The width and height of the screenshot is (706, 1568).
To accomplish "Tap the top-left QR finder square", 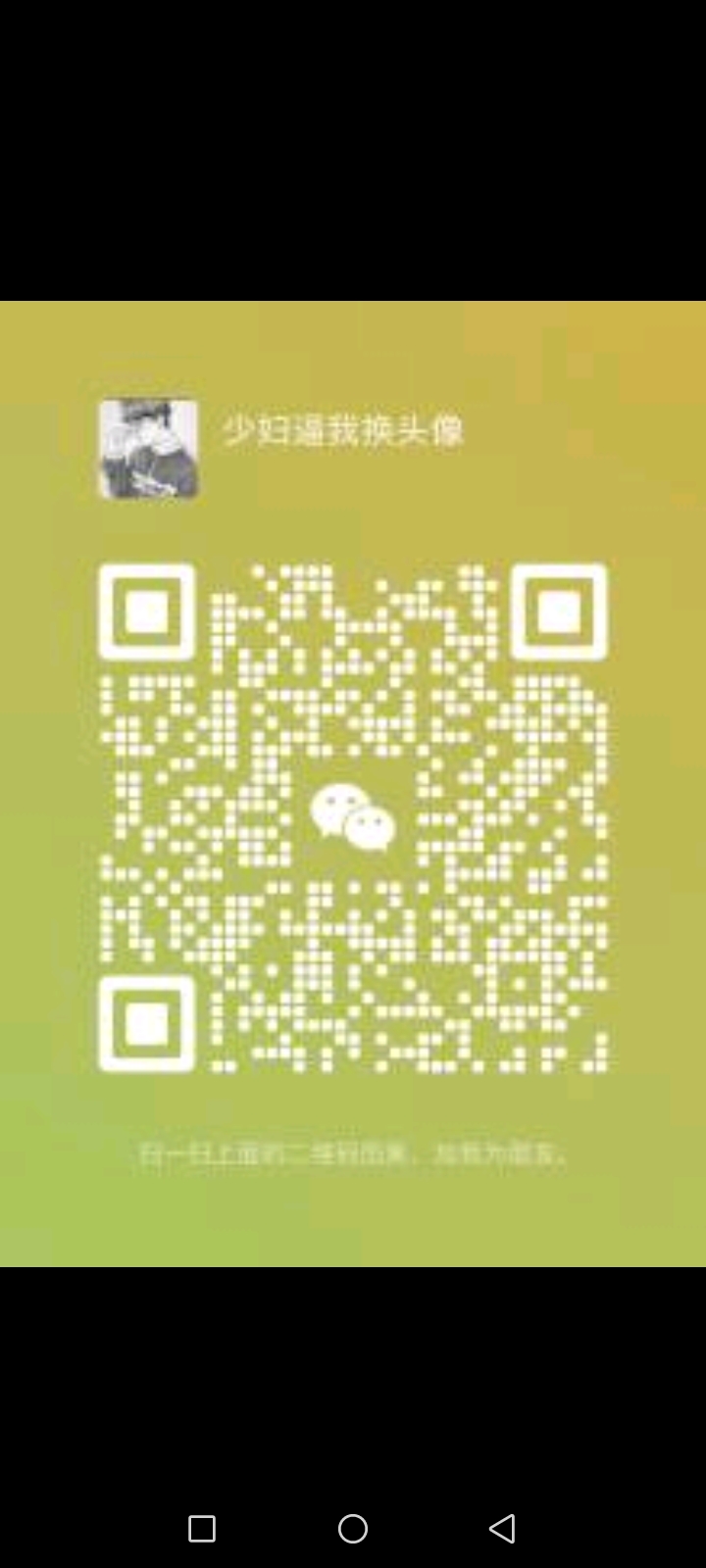I will [147, 610].
